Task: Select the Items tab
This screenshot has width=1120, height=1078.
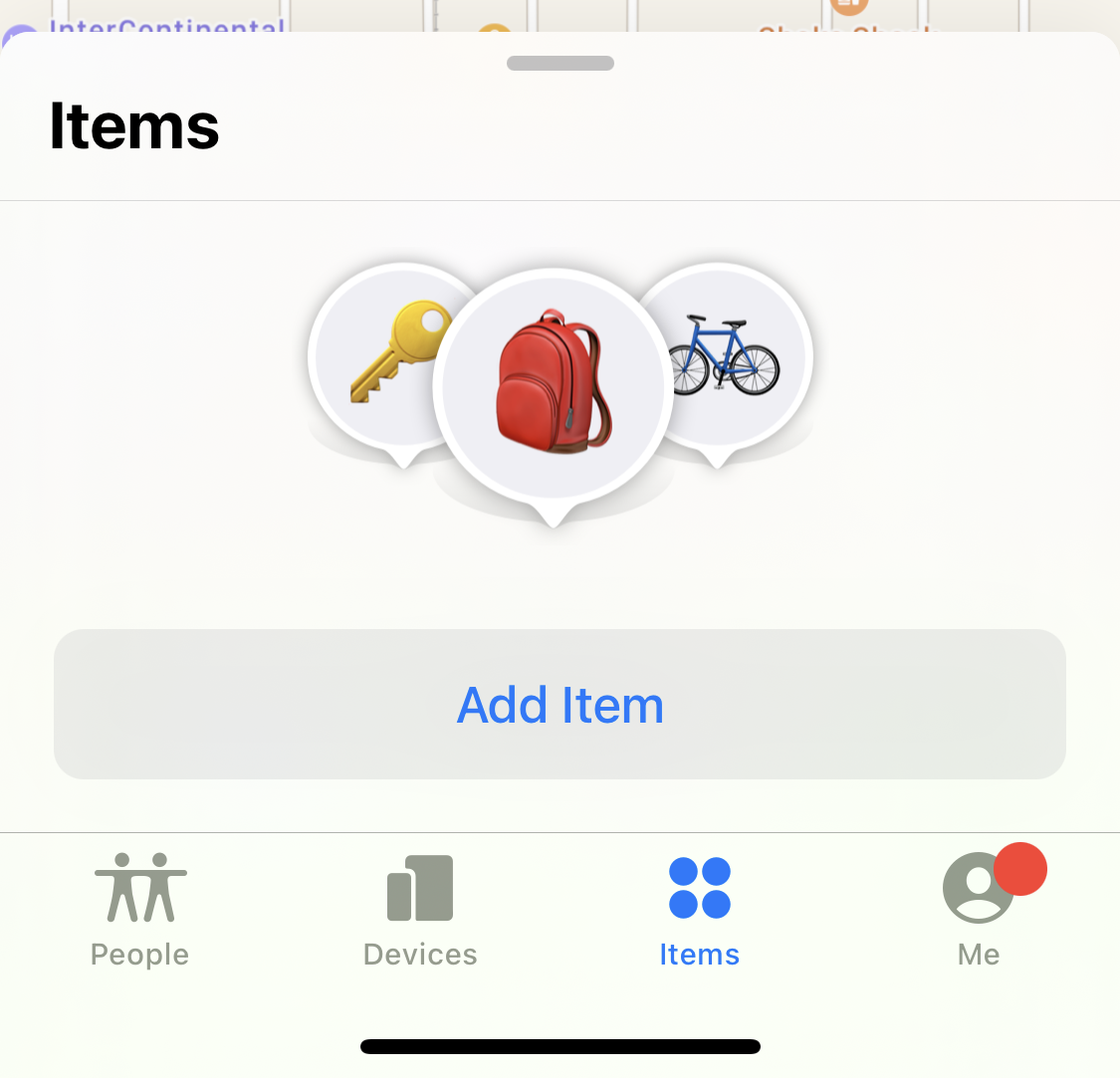Action: coord(699,910)
